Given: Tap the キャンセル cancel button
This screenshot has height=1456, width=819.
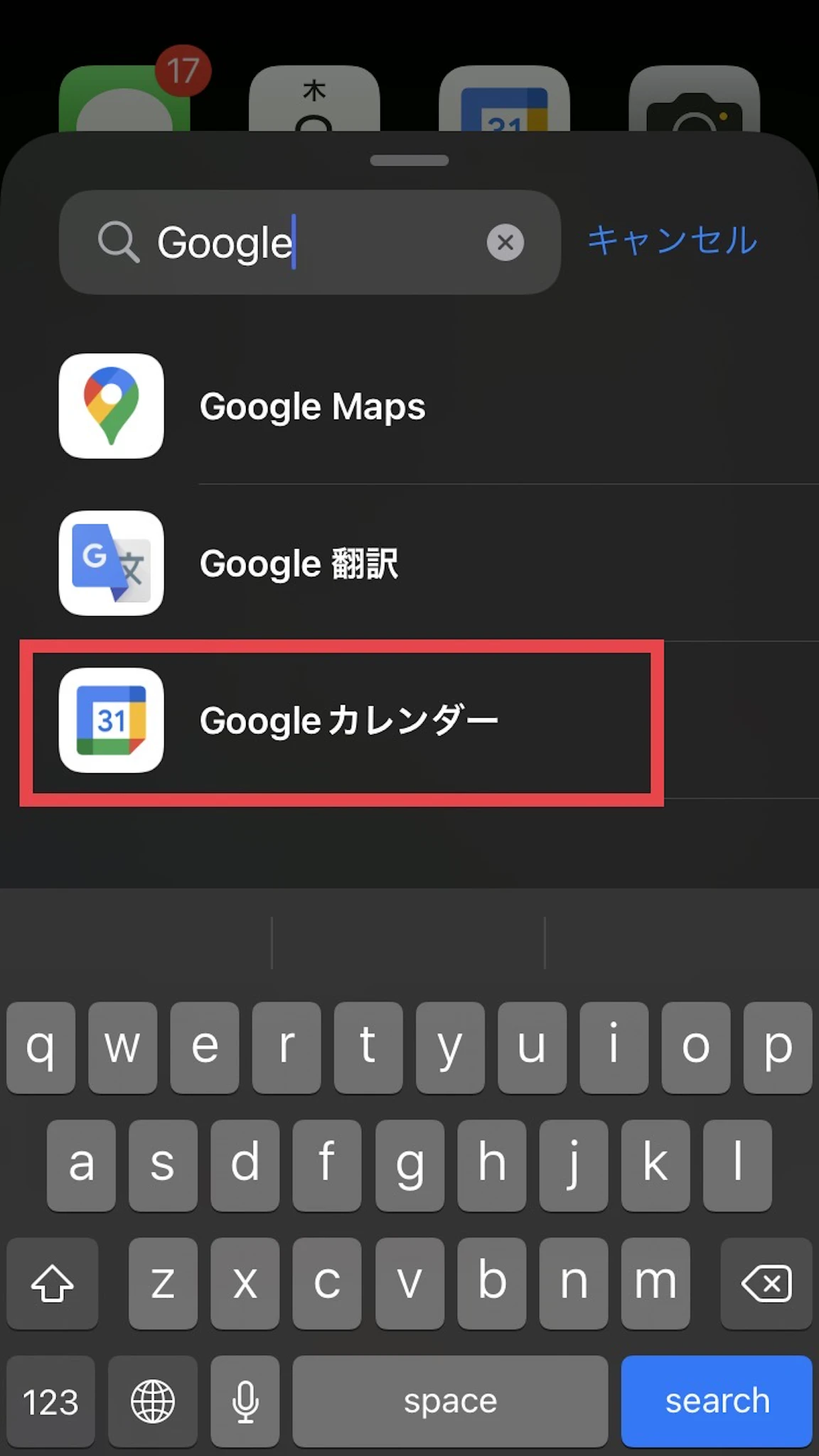Looking at the screenshot, I should tap(672, 240).
